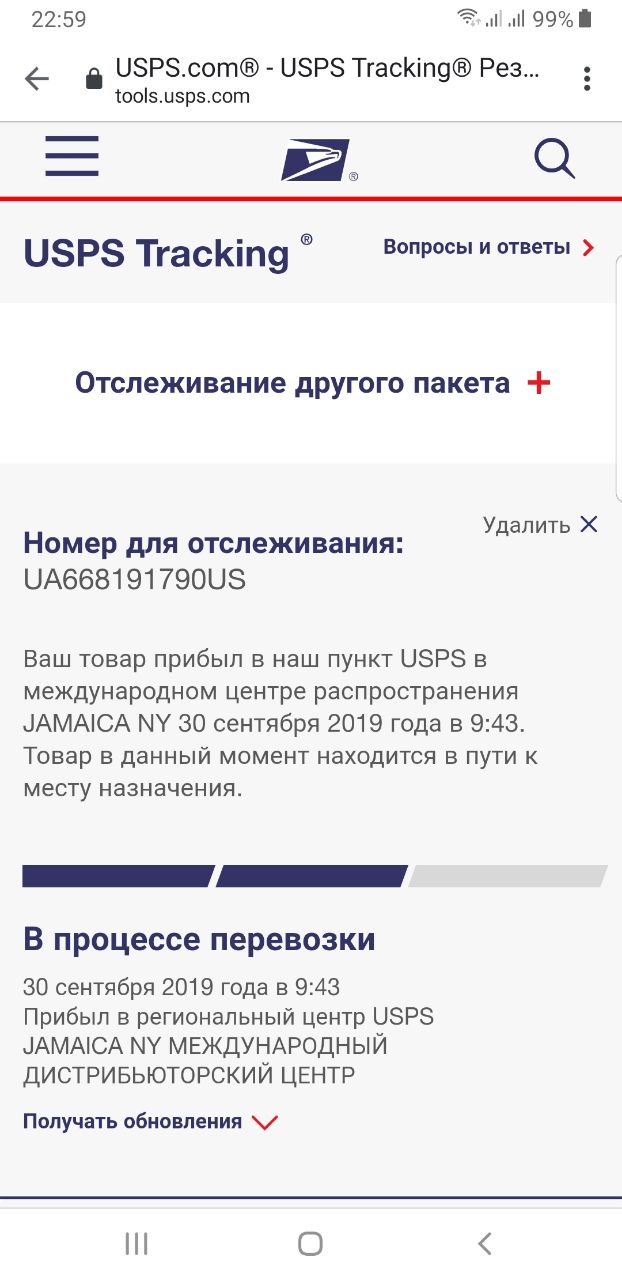Open the recent apps view
The width and height of the screenshot is (622, 1280).
click(136, 1243)
